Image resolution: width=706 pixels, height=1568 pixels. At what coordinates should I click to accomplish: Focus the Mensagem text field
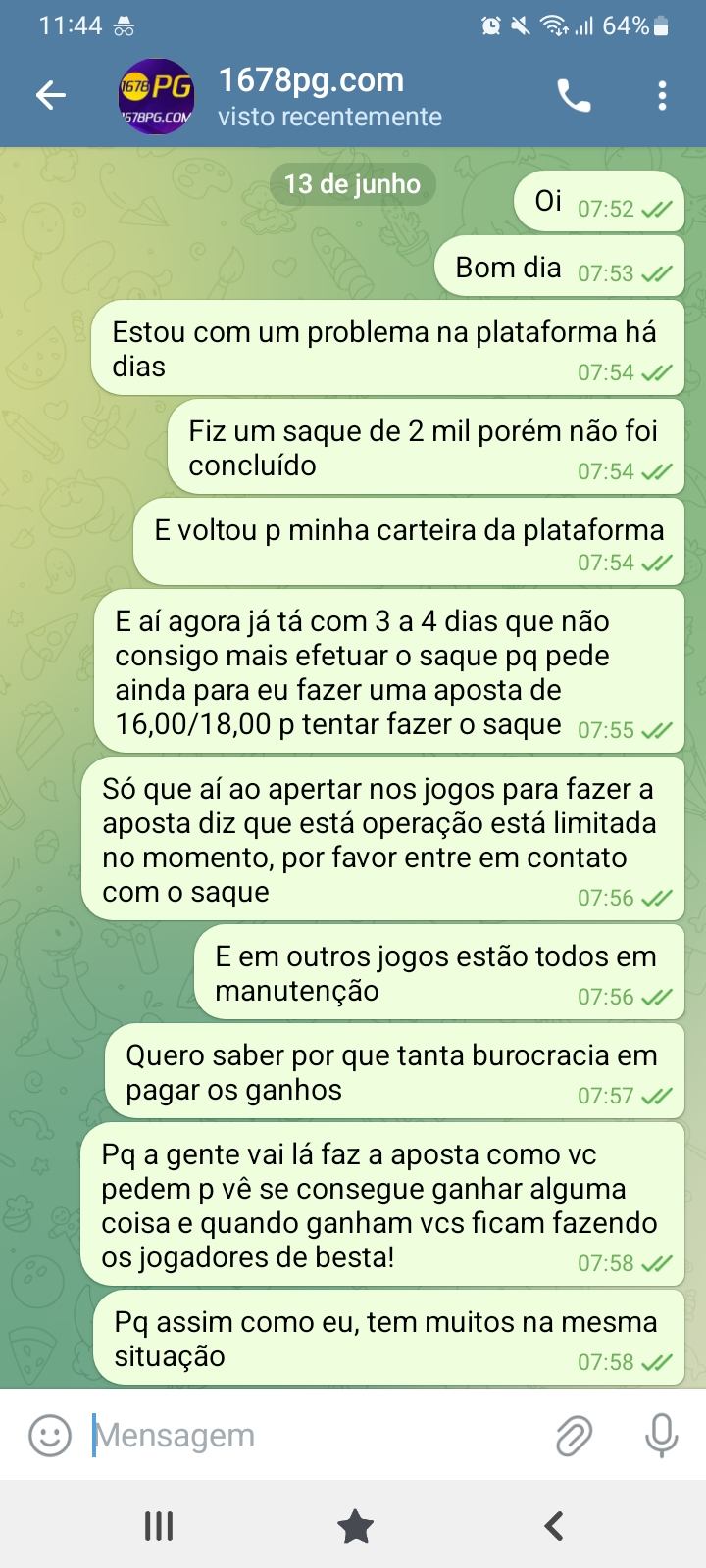[314, 1436]
